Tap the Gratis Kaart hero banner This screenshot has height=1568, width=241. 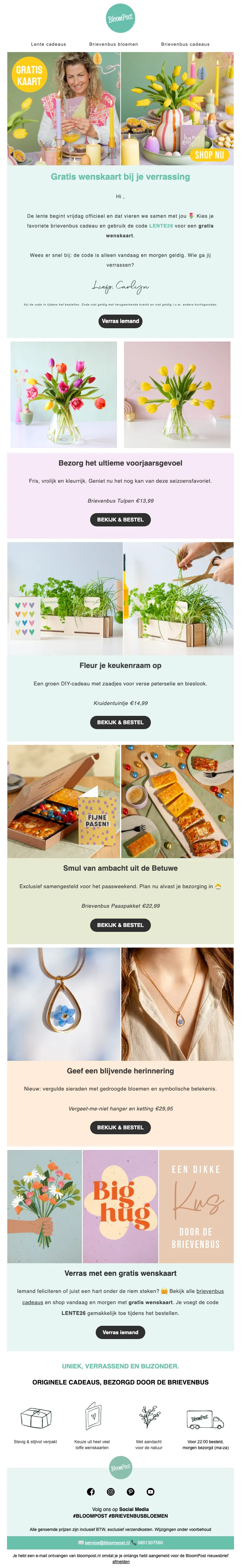pyautogui.click(x=120, y=108)
